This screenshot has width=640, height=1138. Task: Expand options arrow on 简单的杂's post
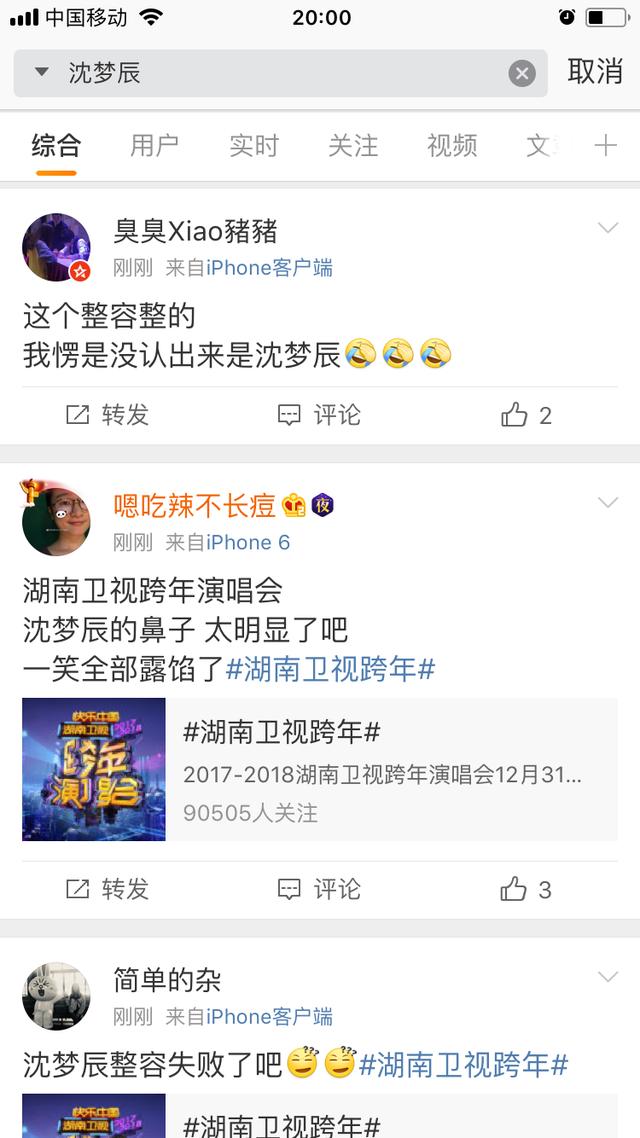coord(608,977)
